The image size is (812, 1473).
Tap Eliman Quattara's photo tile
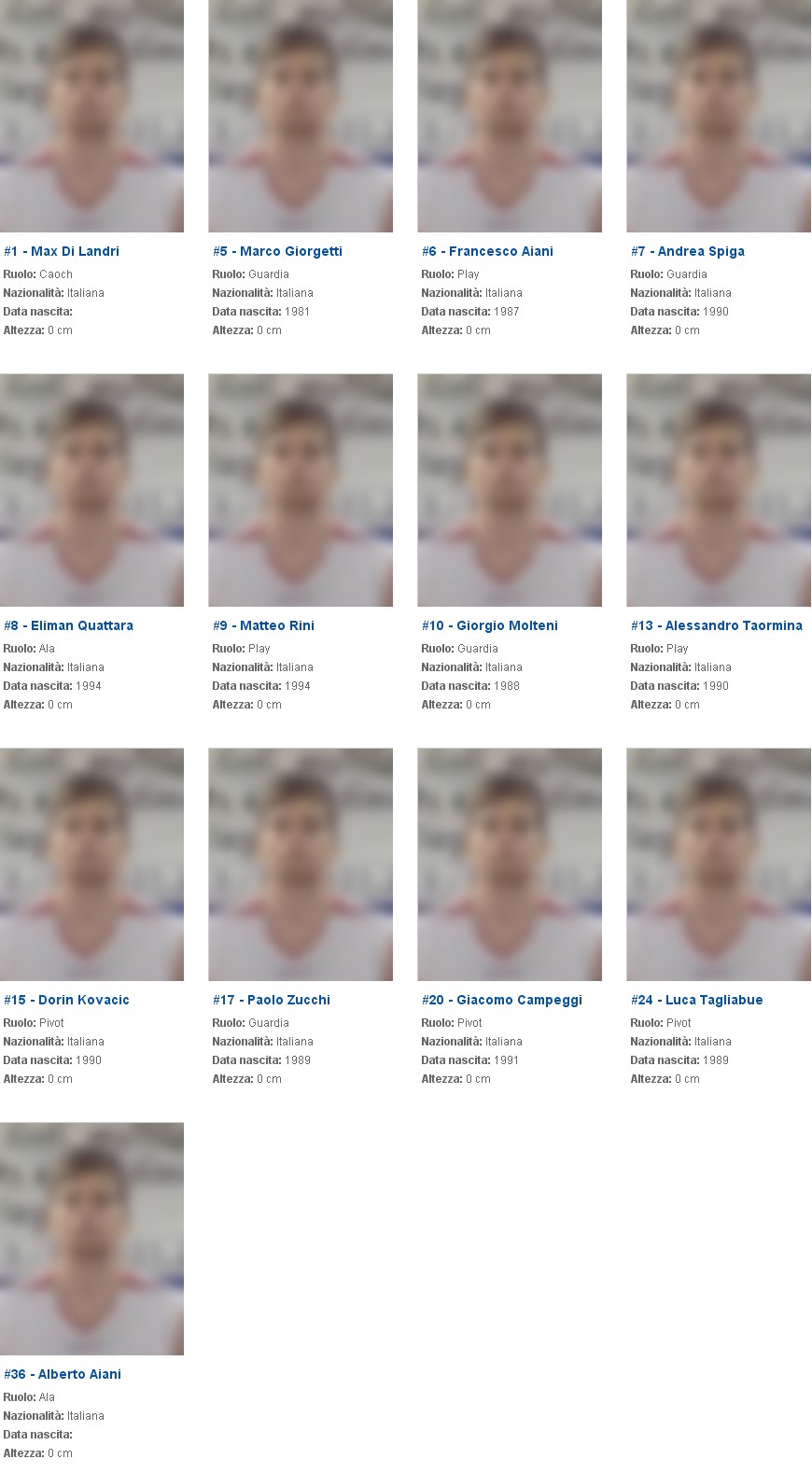[91, 490]
